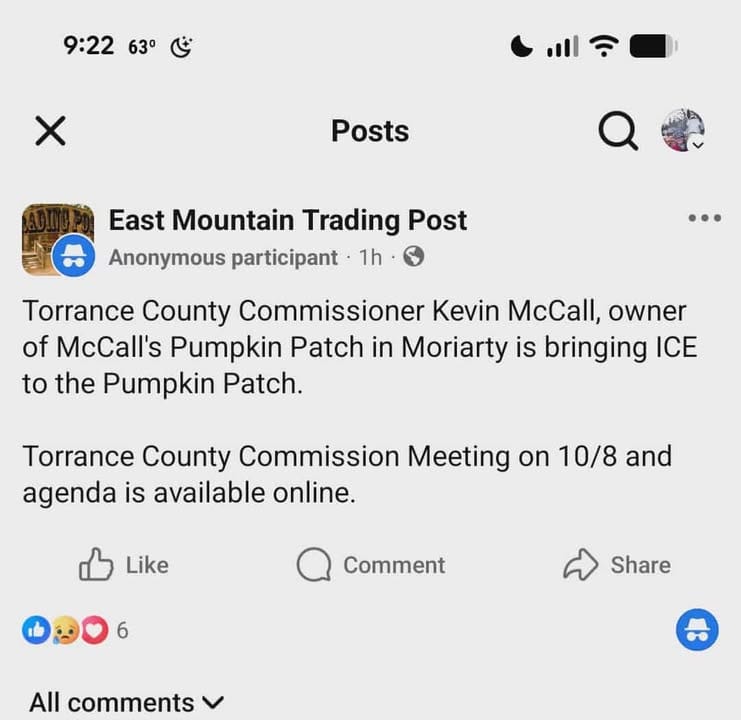
Task: Tap the profile avatar switcher
Action: [x=683, y=131]
